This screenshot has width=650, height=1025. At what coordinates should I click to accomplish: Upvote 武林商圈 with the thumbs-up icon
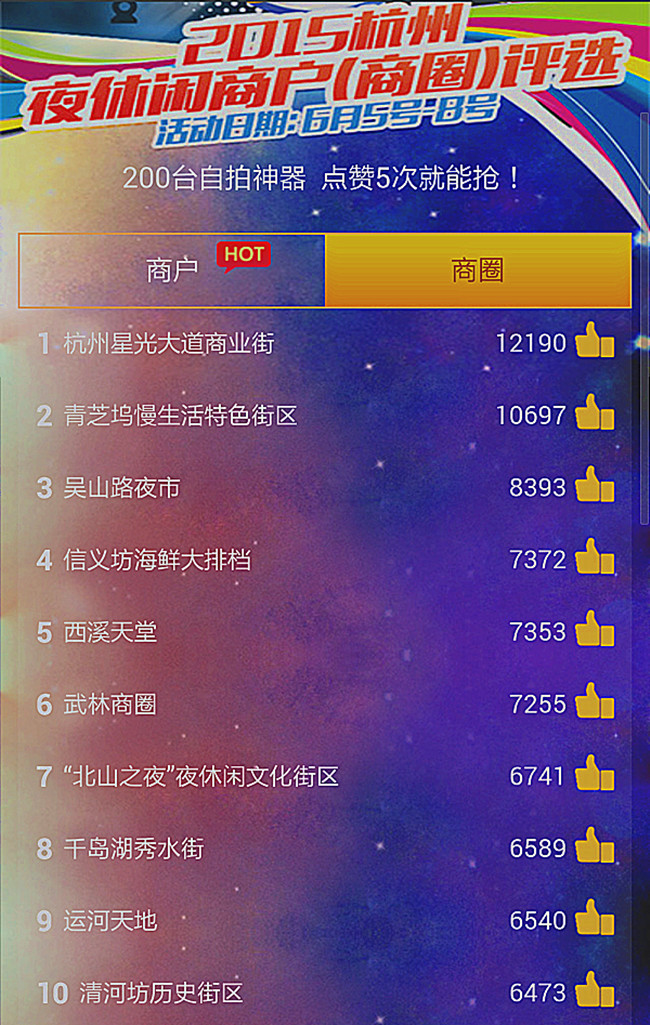594,702
